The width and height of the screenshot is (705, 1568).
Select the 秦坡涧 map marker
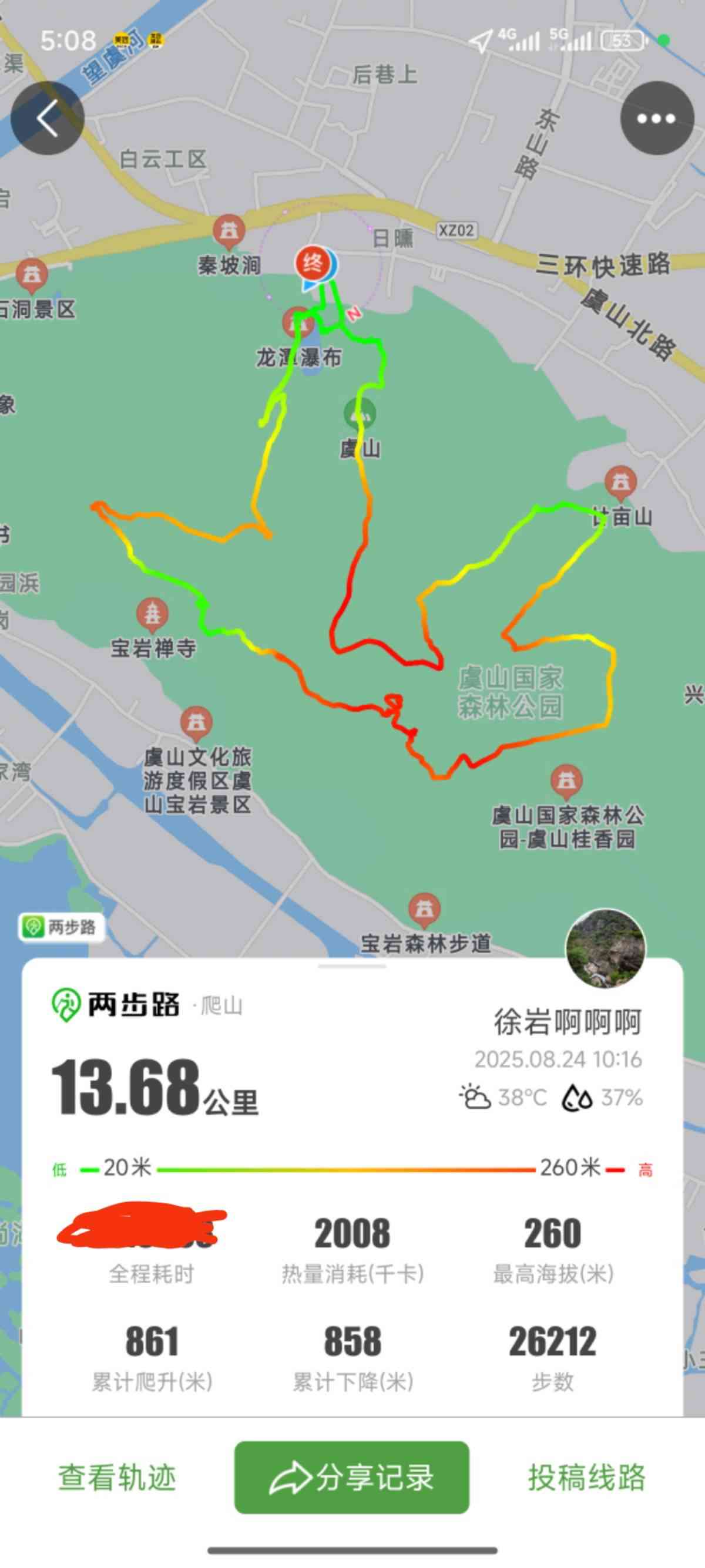pyautogui.click(x=229, y=232)
